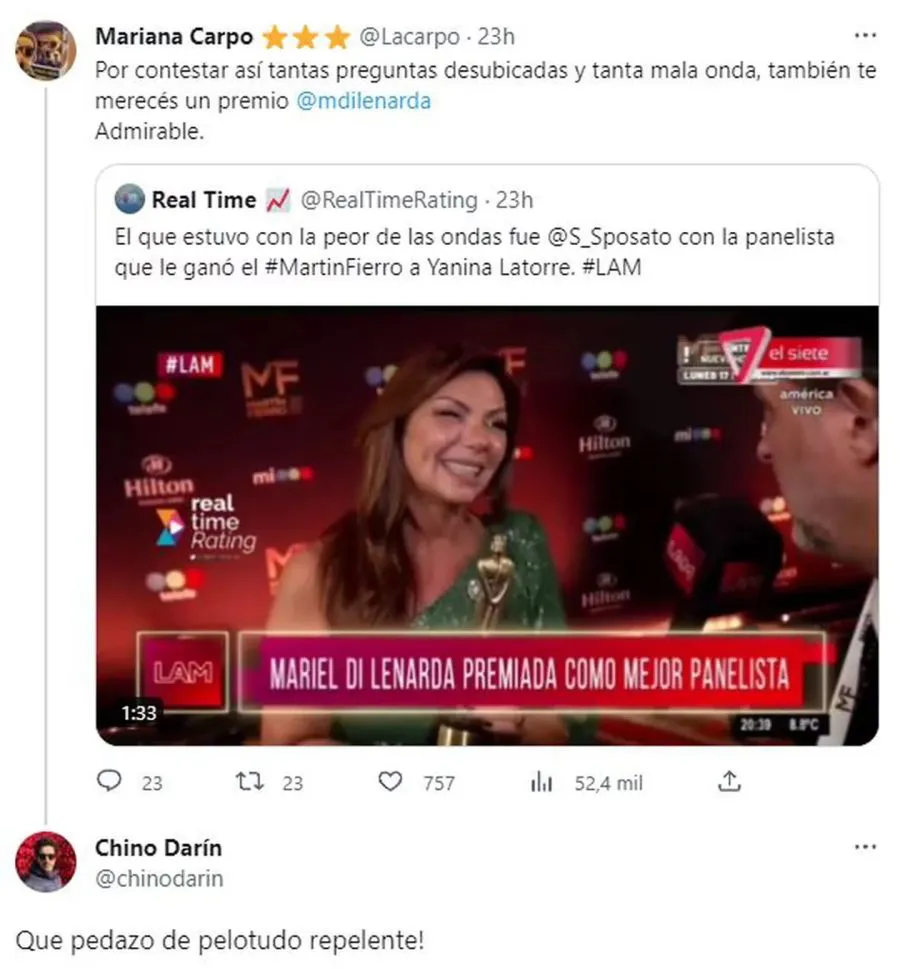Like the tweet with the heart icon

[x=390, y=783]
